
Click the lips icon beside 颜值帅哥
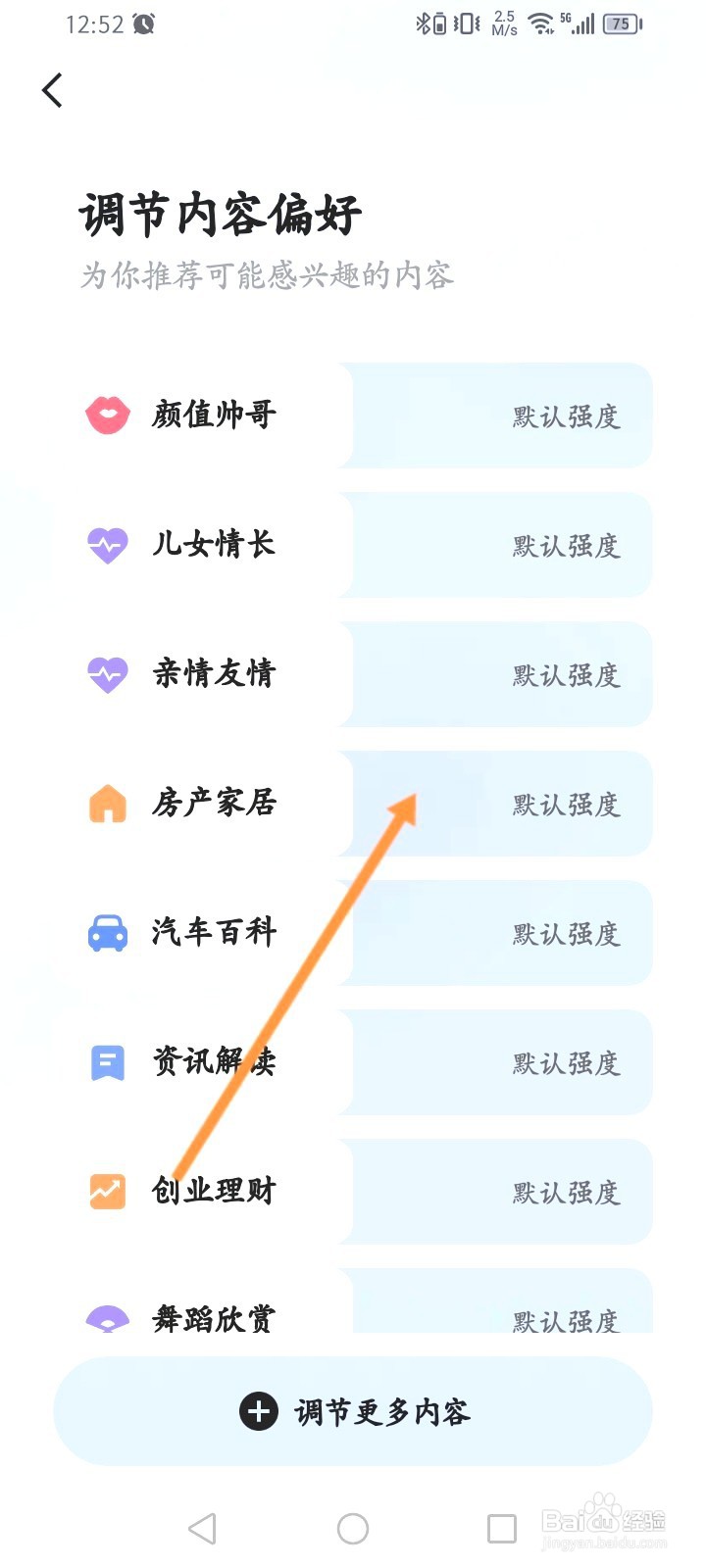pos(108,415)
